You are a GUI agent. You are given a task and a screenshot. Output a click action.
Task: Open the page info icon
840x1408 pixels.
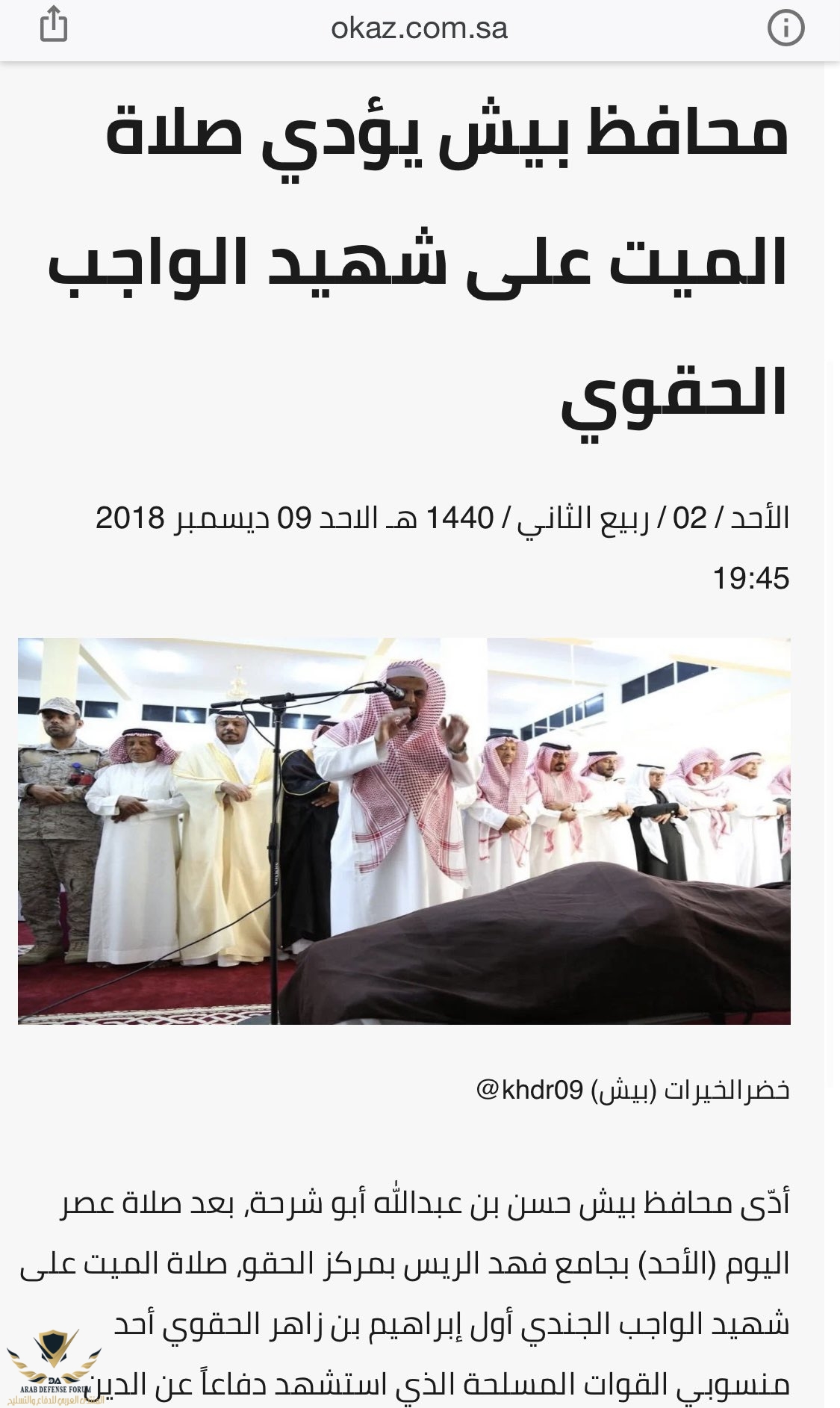(x=785, y=29)
